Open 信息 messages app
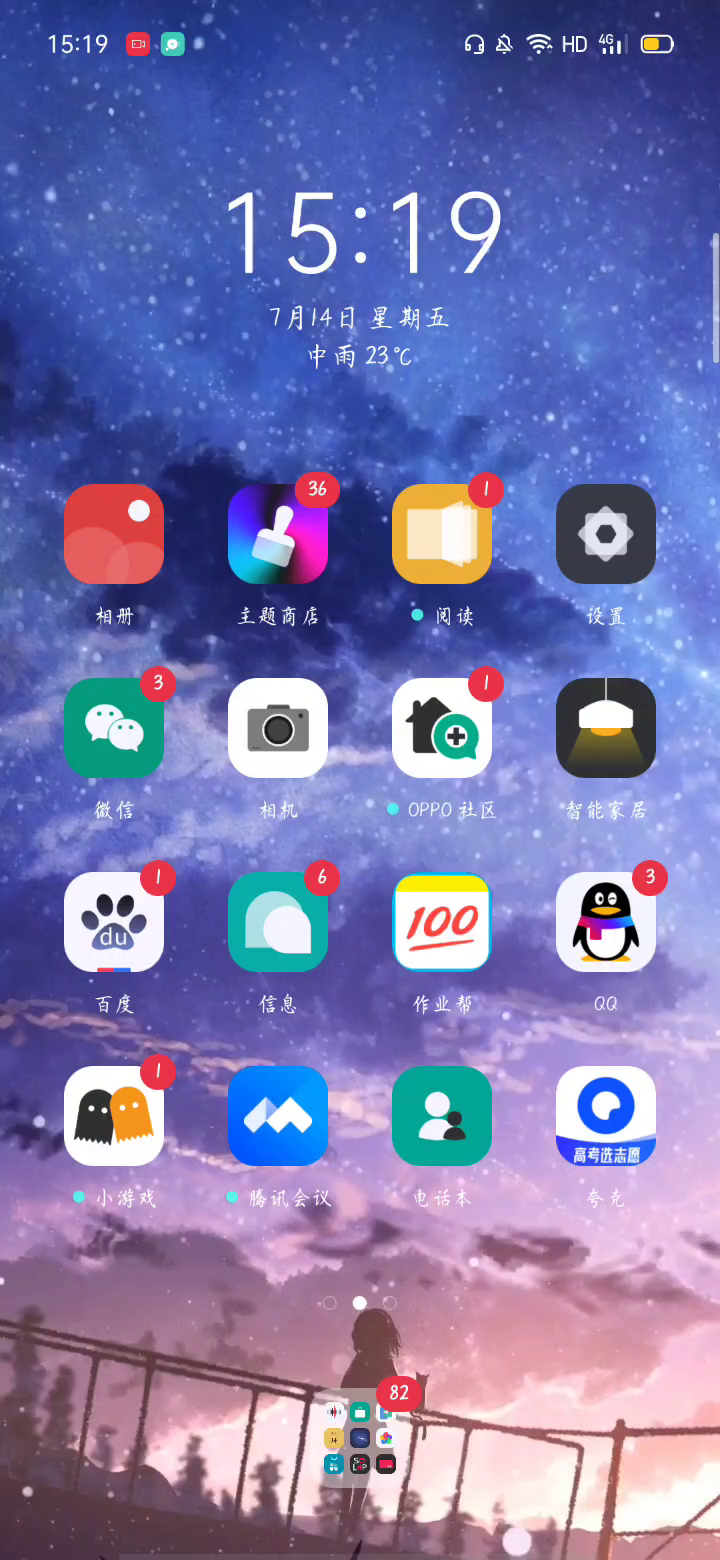 [278, 922]
